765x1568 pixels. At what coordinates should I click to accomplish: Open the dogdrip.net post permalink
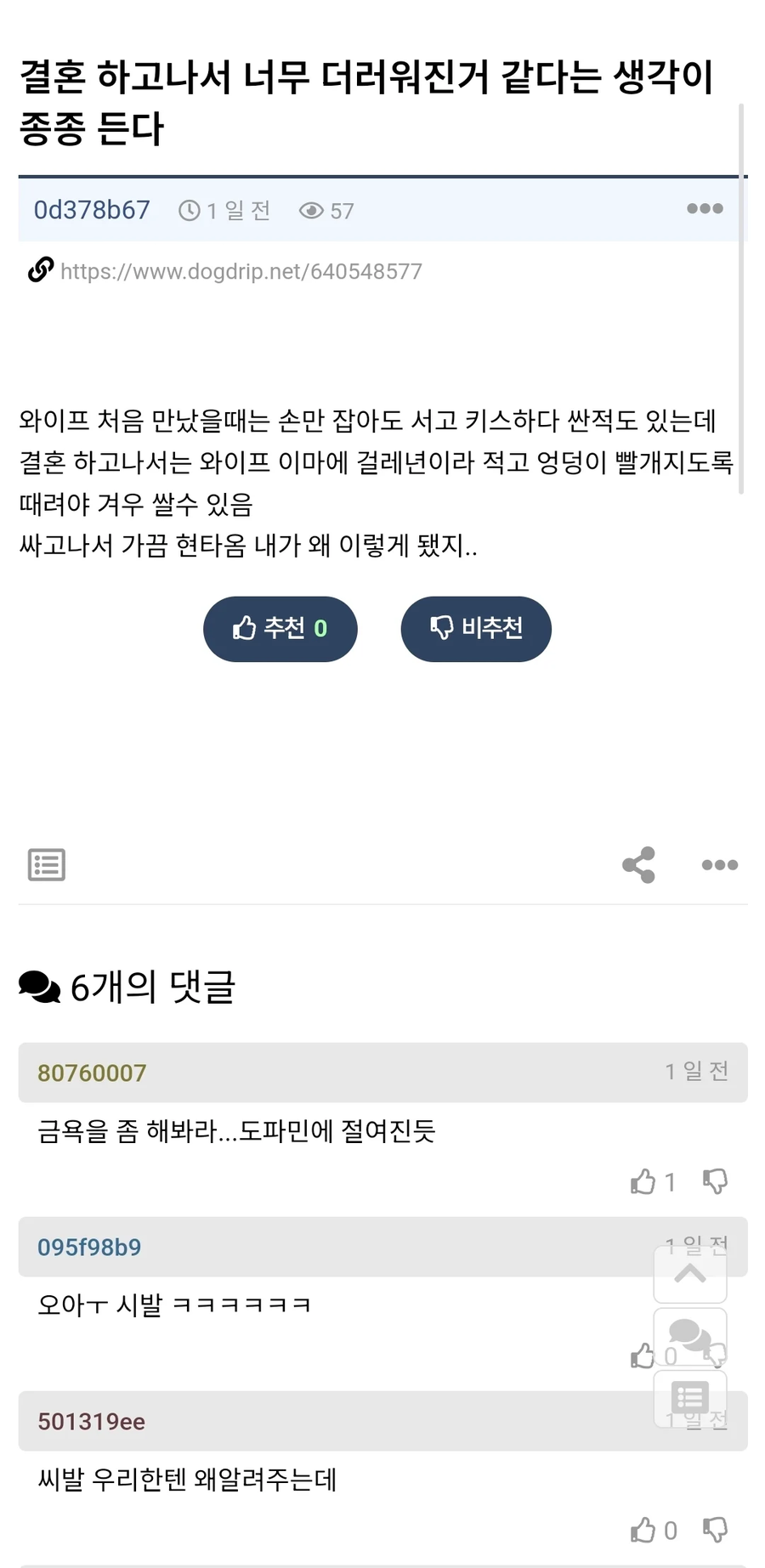tap(241, 271)
